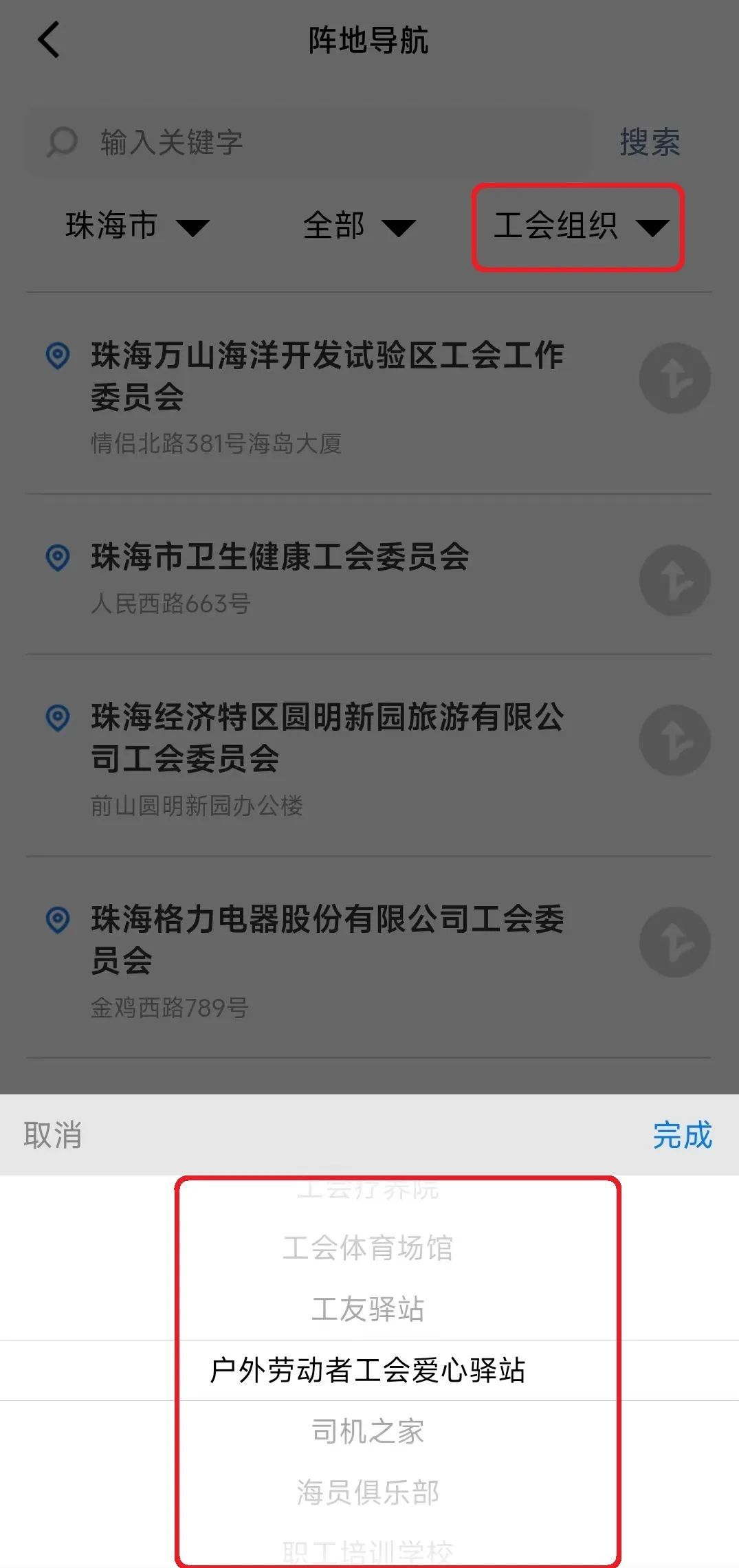The width and height of the screenshot is (739, 1568).
Task: Navigate to 珠海市卫生健康工会委员会
Action: pos(674,580)
